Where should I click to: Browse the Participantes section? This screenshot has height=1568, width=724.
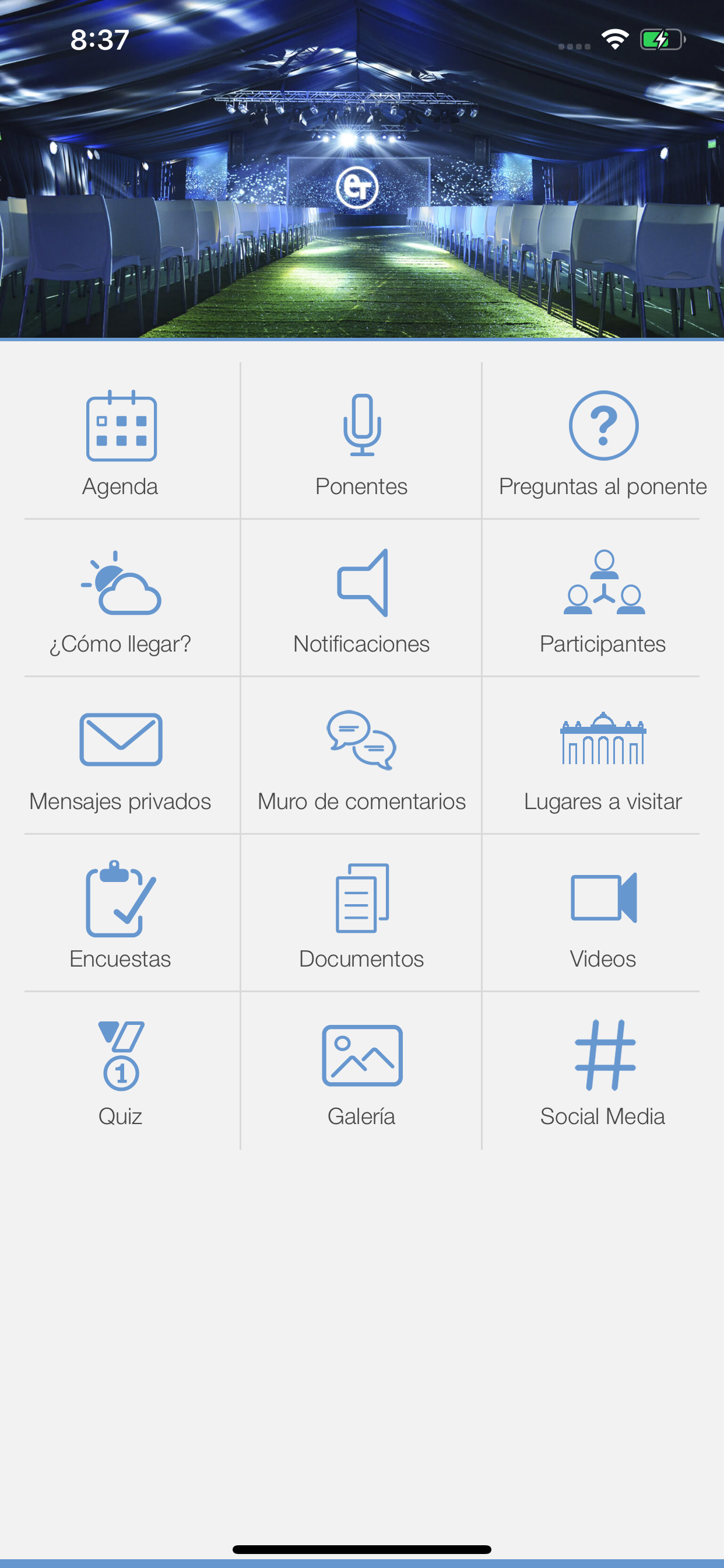point(602,599)
